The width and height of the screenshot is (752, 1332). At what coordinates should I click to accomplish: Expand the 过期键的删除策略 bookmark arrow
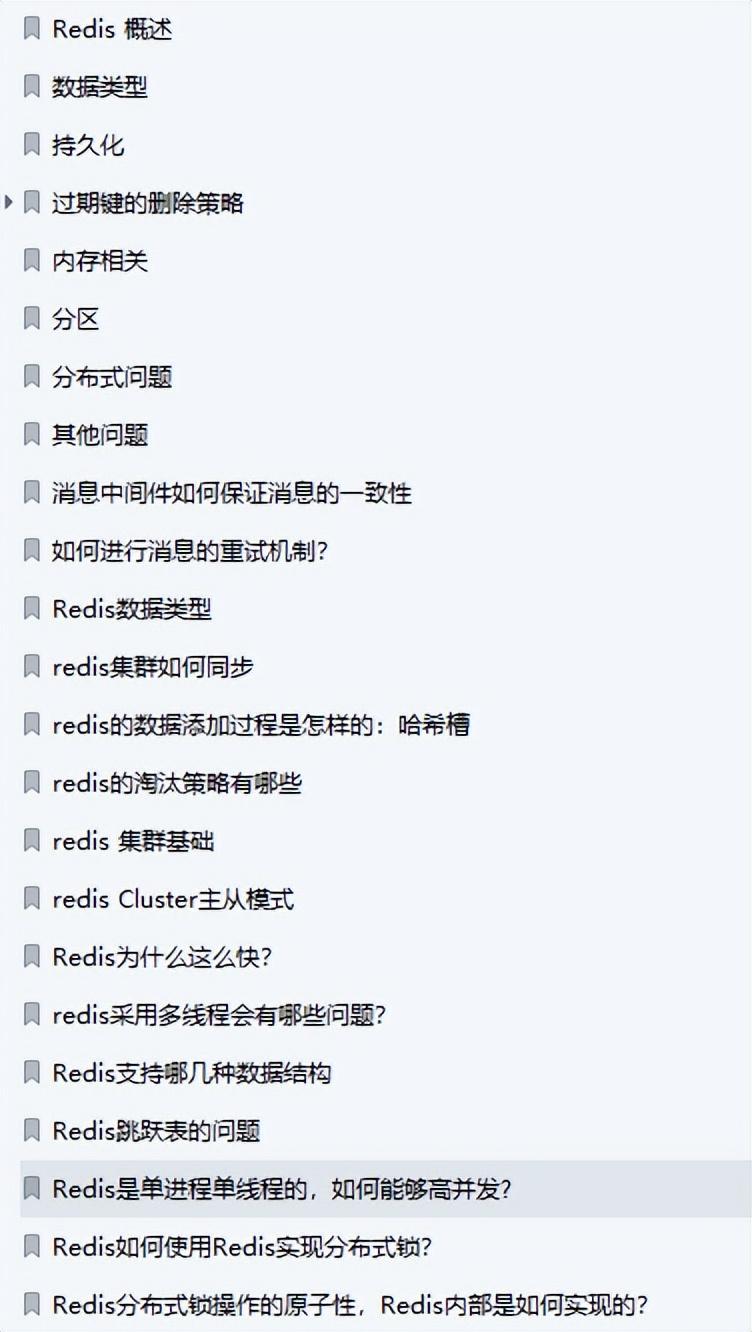[x=9, y=203]
